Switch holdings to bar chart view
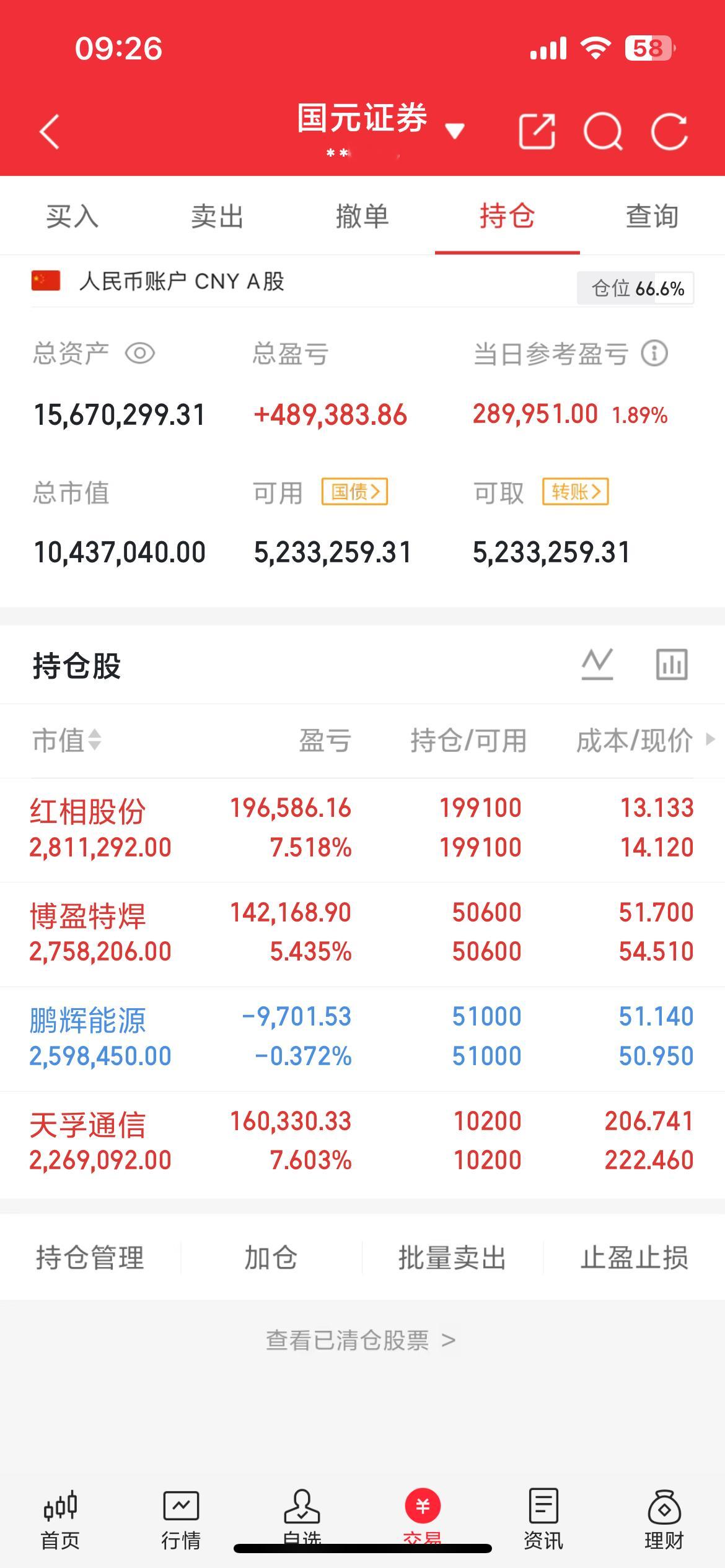The height and width of the screenshot is (1568, 725). click(x=672, y=664)
